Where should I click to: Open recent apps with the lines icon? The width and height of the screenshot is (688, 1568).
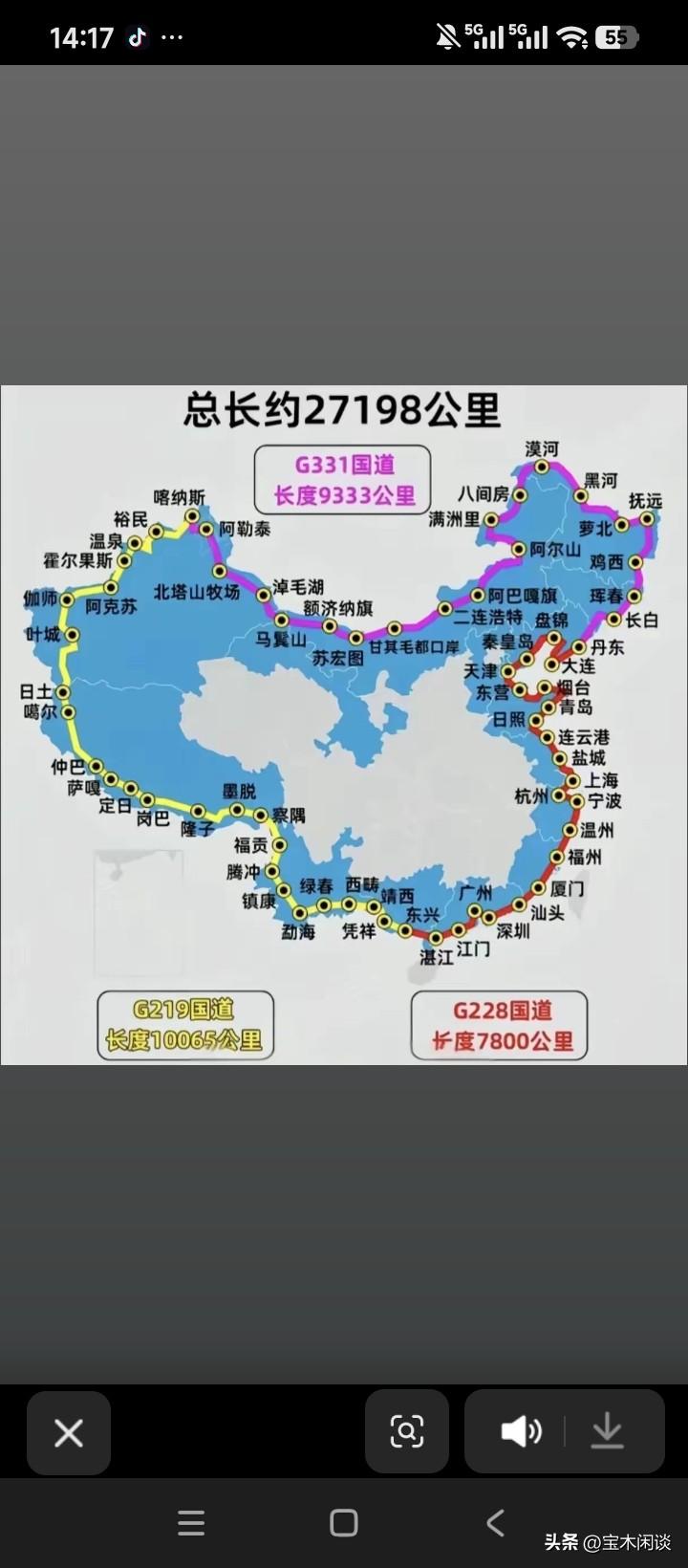[191, 1523]
